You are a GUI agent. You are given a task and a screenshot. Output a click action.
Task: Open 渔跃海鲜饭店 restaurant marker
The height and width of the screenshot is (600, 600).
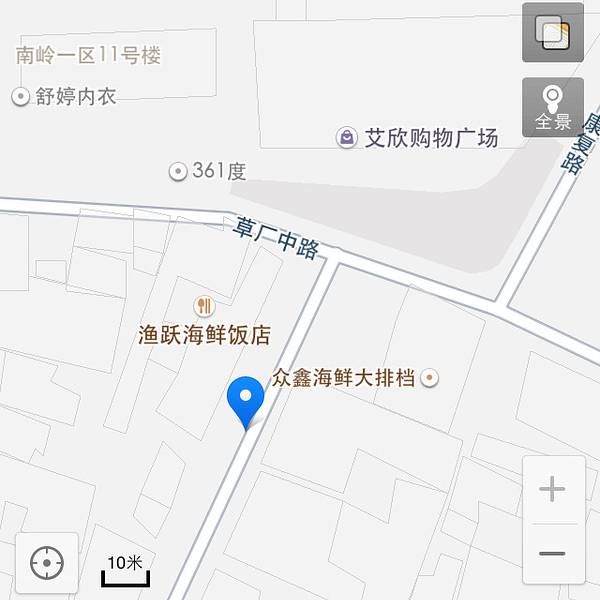point(204,306)
